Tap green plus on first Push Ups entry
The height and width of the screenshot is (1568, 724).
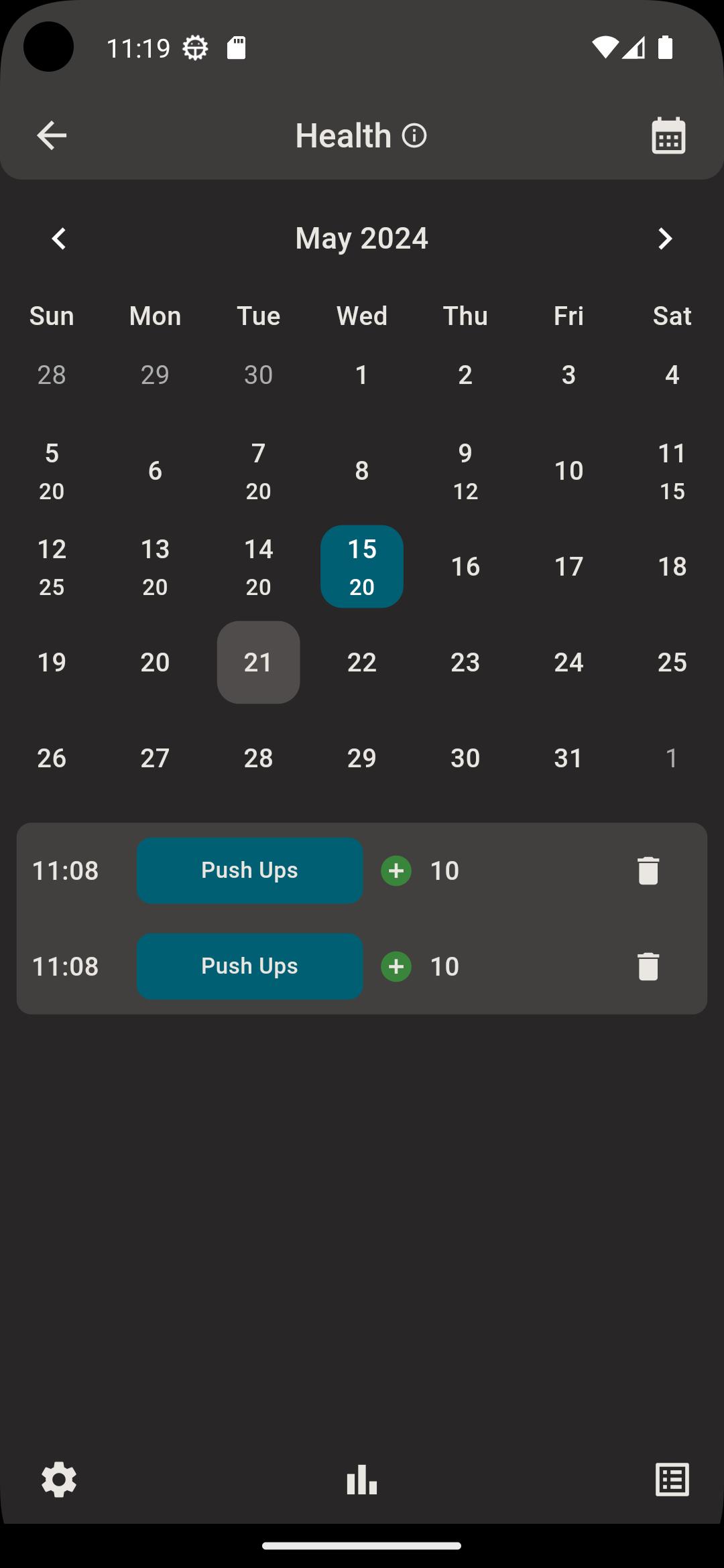[x=396, y=870]
